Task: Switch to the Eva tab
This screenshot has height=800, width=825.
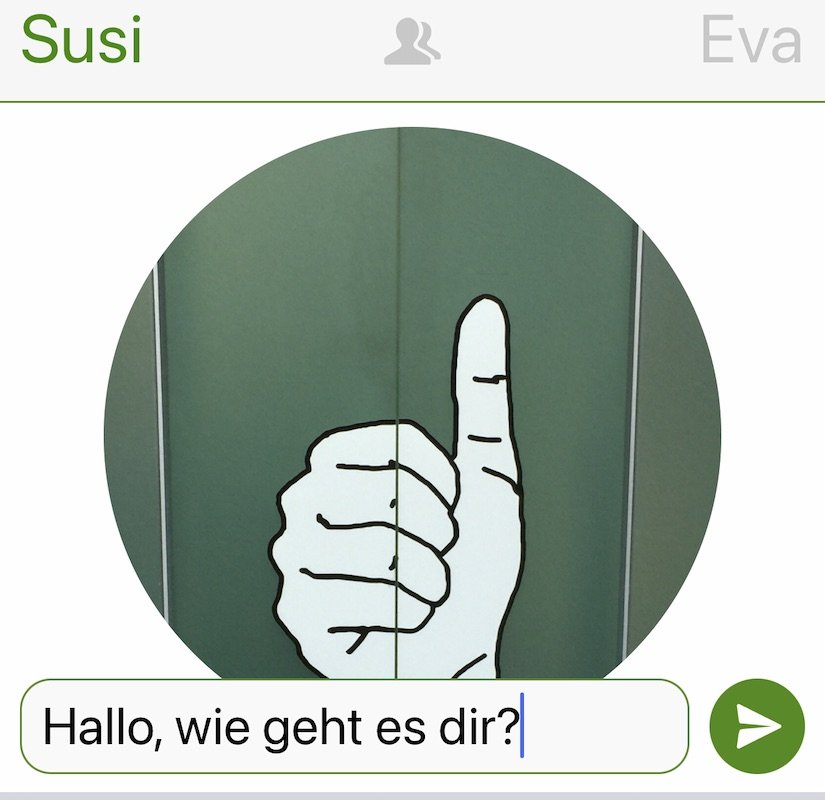Action: (750, 41)
